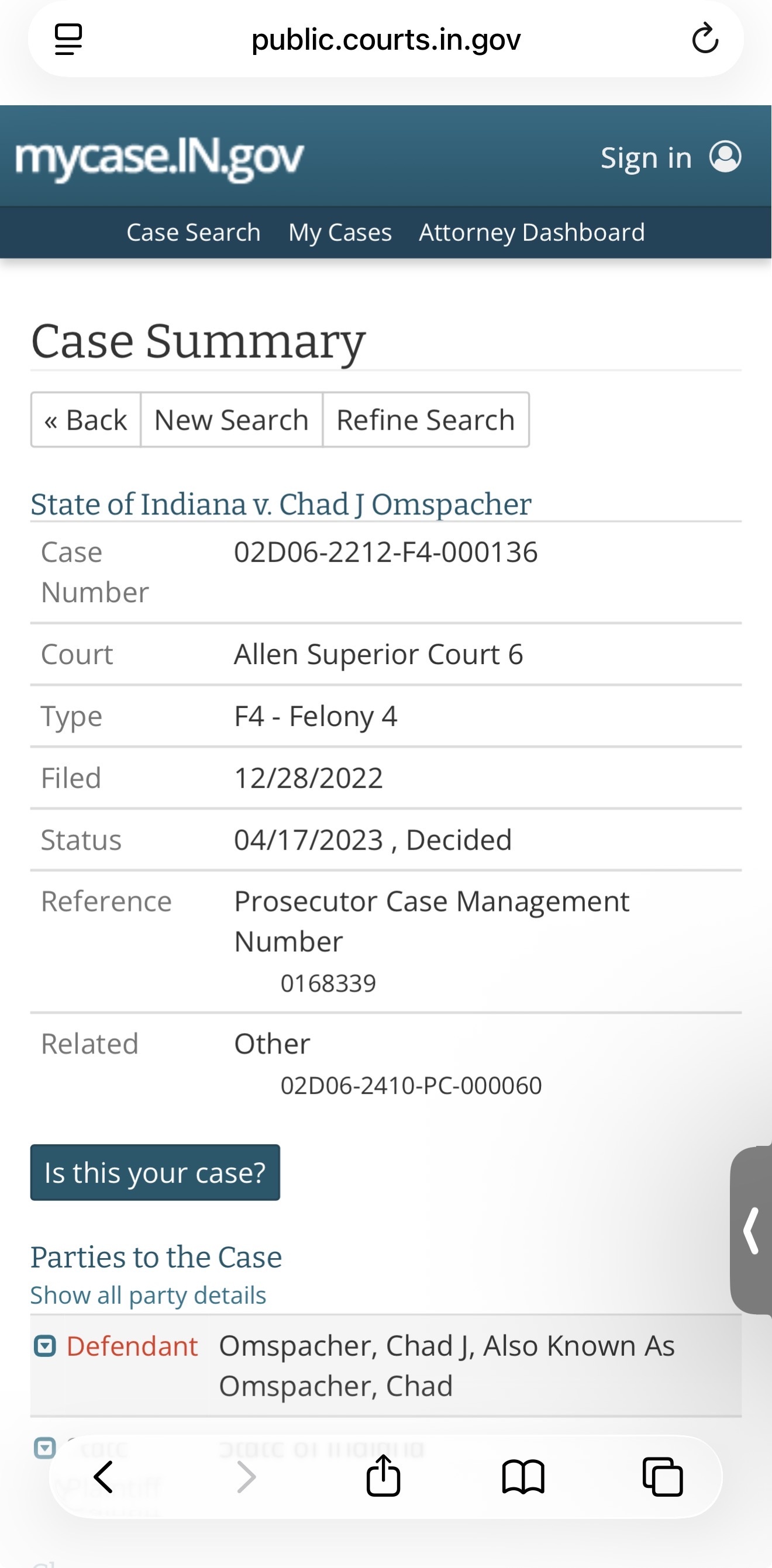Tap Sign in
The height and width of the screenshot is (1568, 772).
tap(670, 158)
